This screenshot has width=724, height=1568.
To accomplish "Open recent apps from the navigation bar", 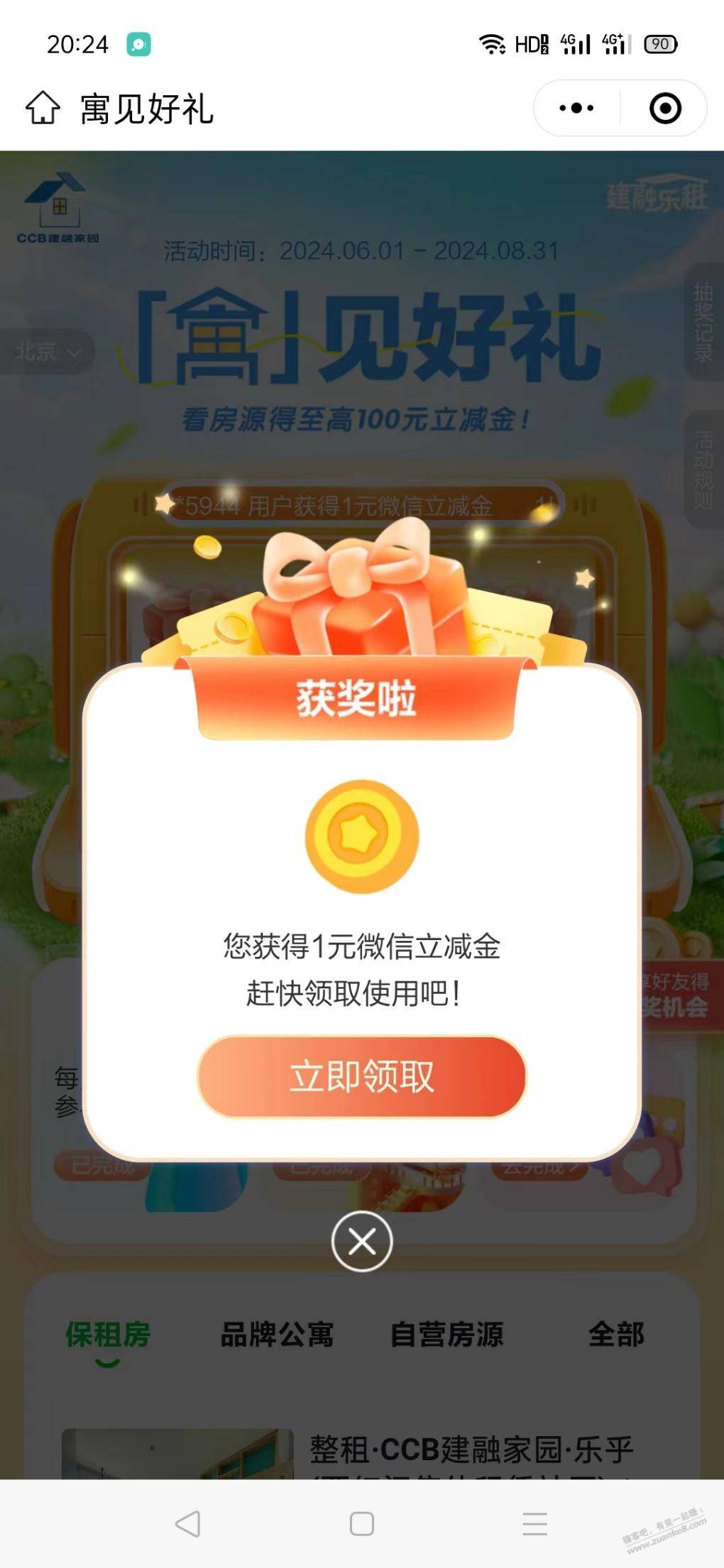I will (534, 1523).
